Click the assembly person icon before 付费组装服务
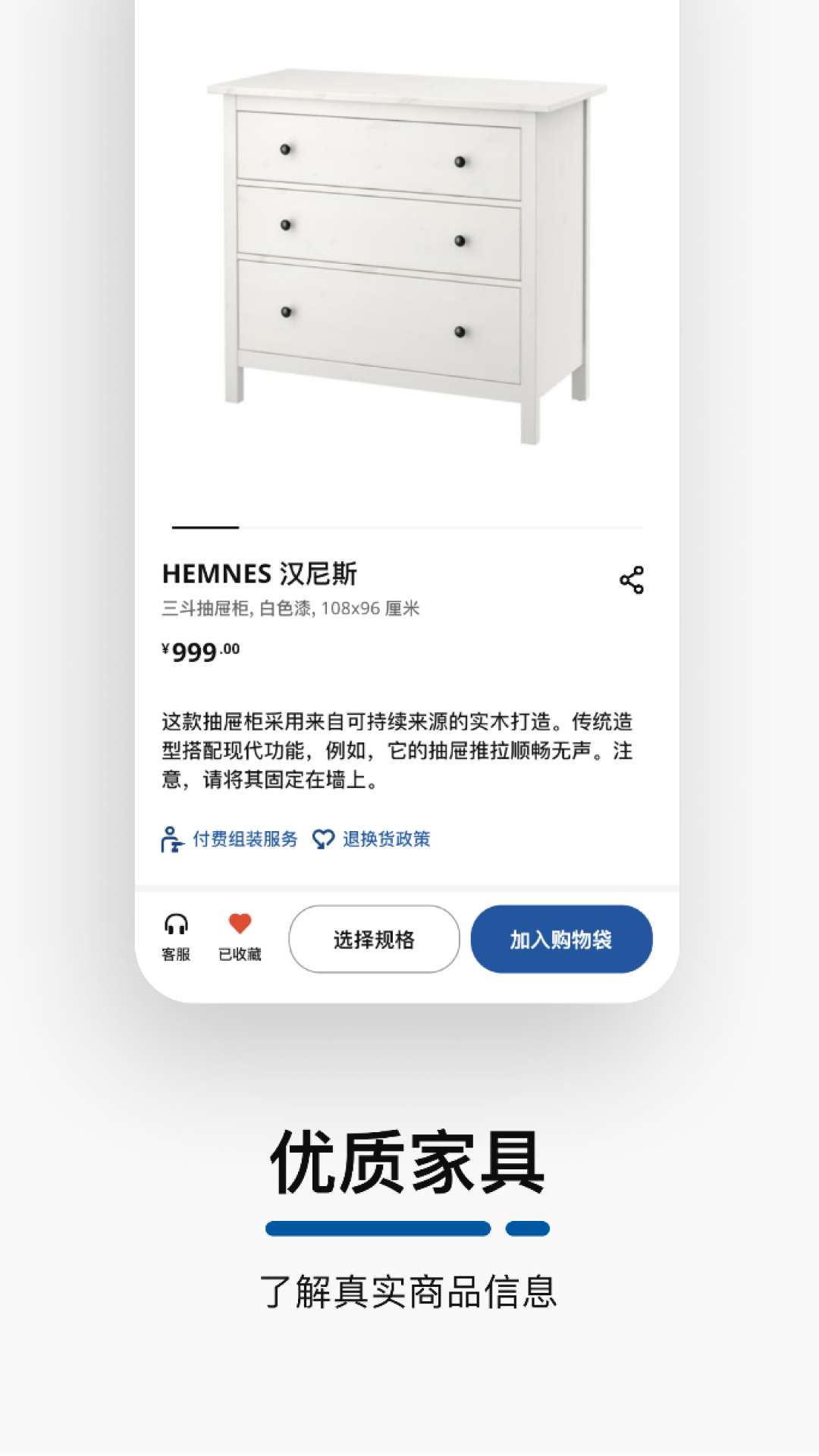819x1456 pixels. point(173,839)
